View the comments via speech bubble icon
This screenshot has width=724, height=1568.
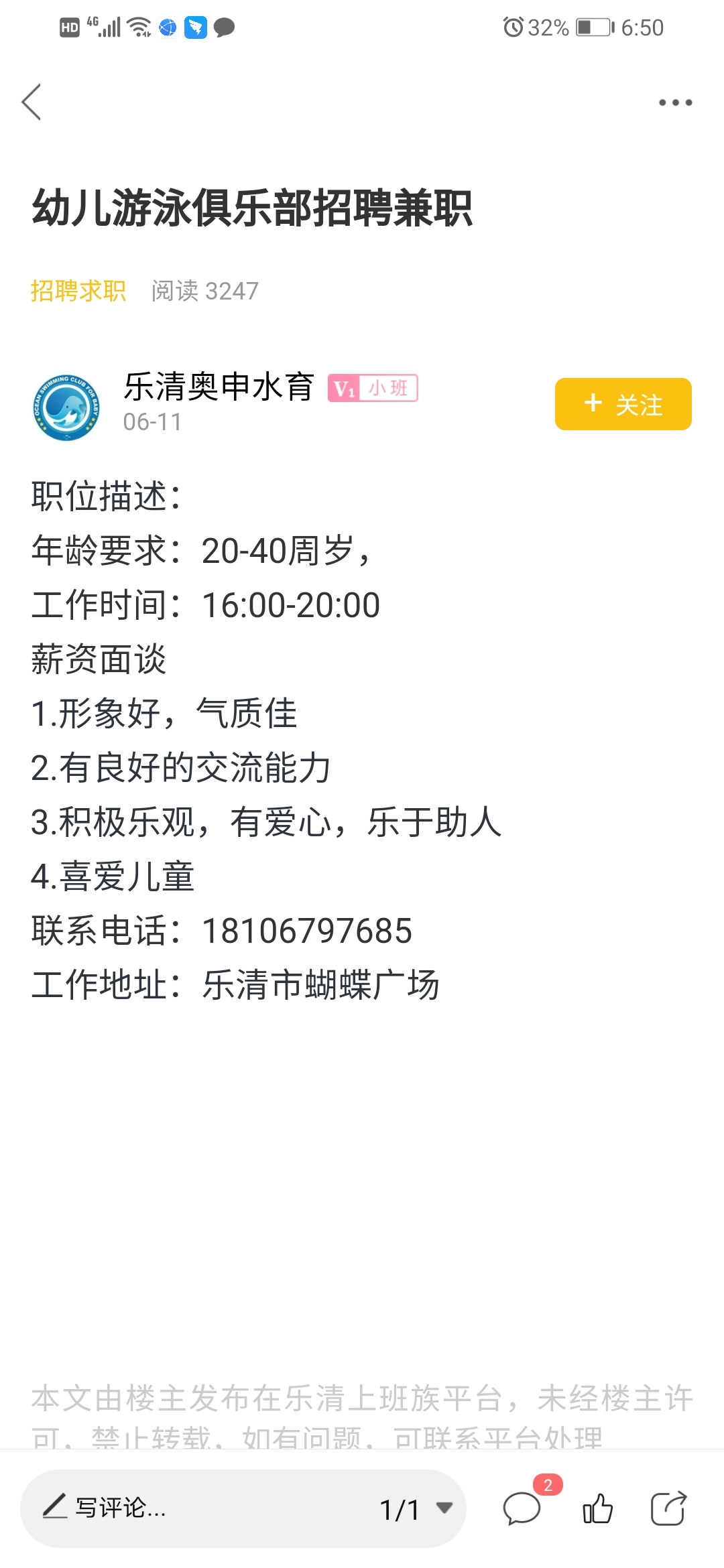click(522, 1508)
